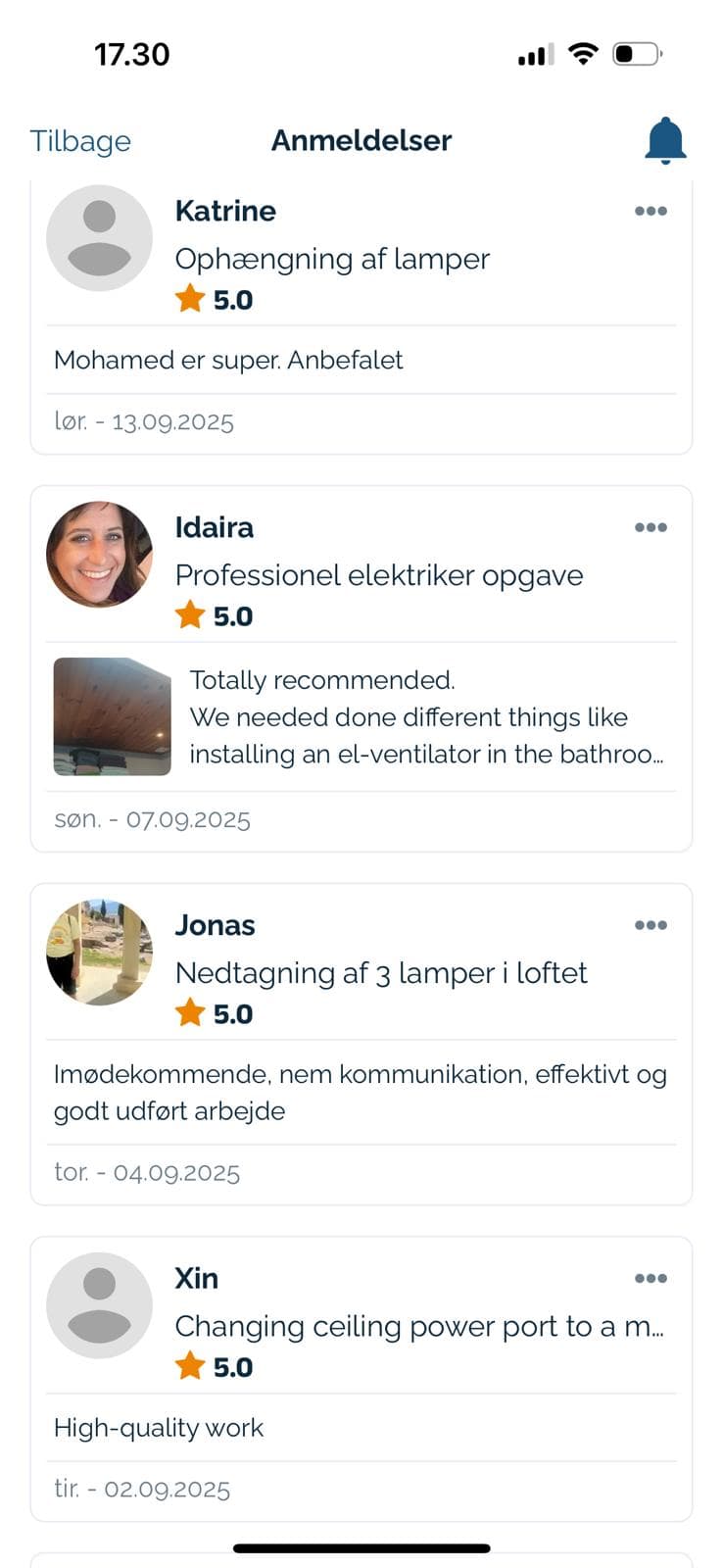The width and height of the screenshot is (723, 1568).
Task: Open Jonas's profile picture
Action: click(100, 953)
